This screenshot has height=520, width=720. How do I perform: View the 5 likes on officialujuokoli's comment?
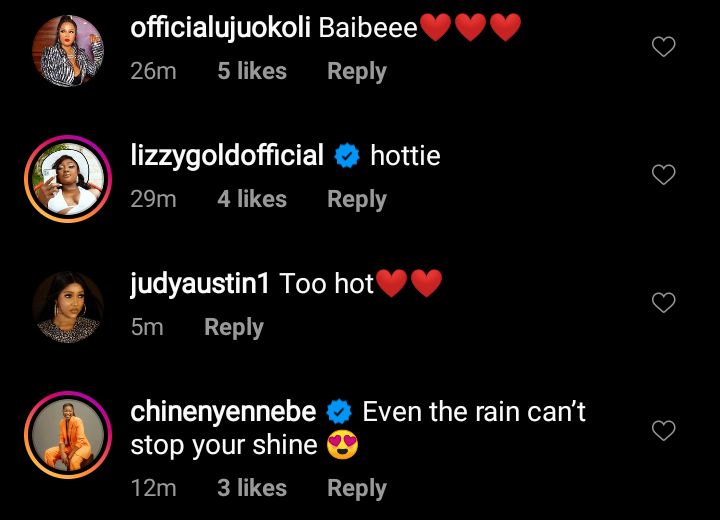[252, 72]
